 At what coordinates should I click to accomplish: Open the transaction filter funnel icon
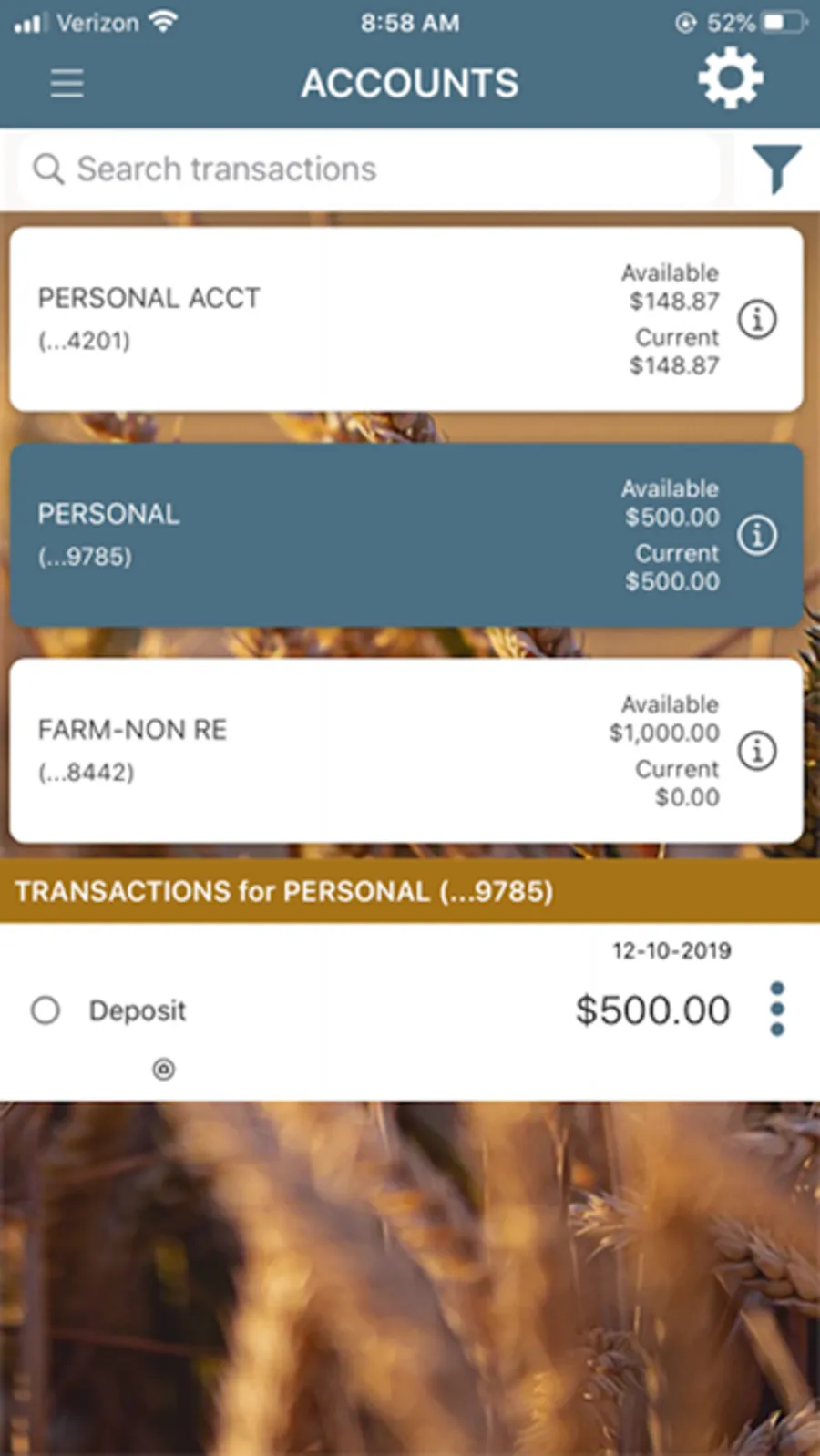(x=776, y=169)
